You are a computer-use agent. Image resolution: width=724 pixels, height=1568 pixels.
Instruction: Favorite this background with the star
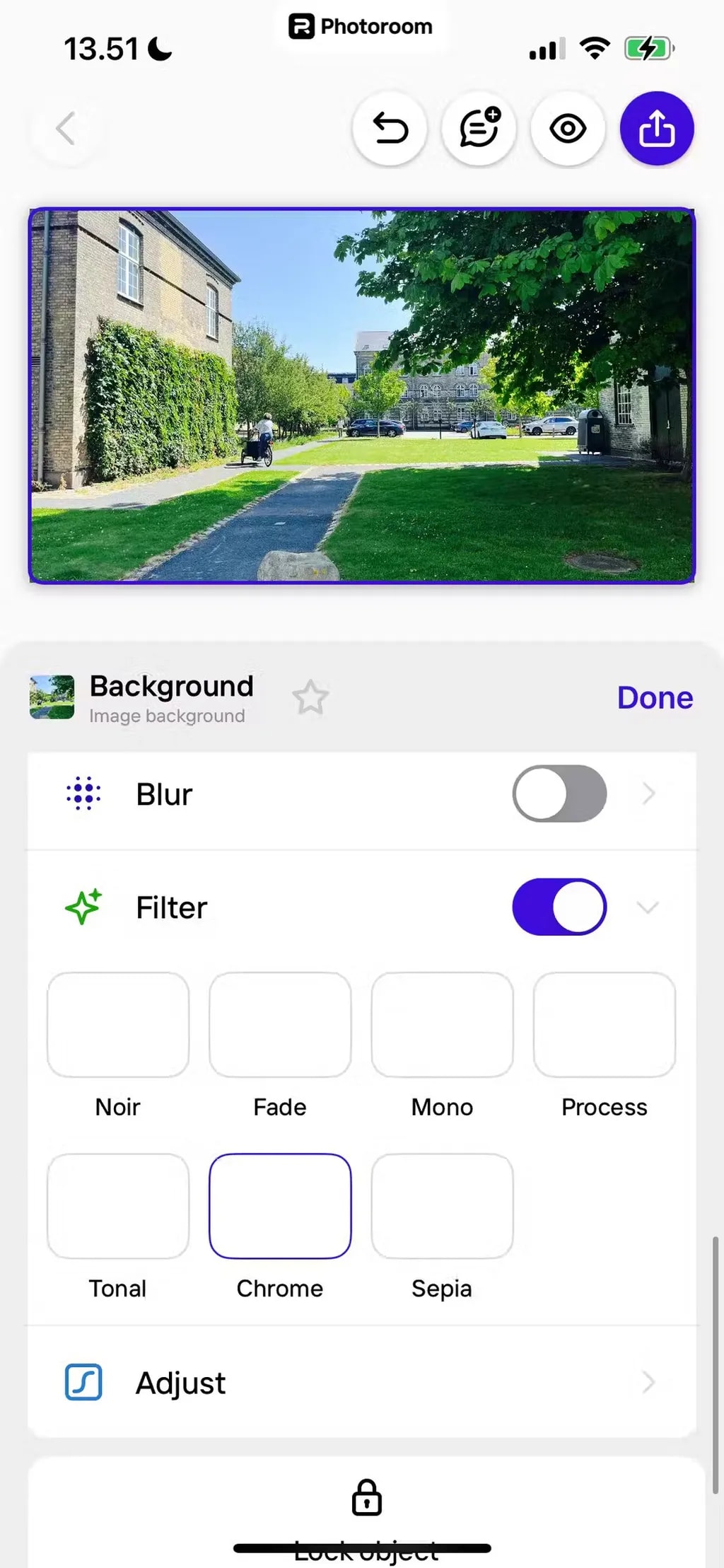click(310, 697)
